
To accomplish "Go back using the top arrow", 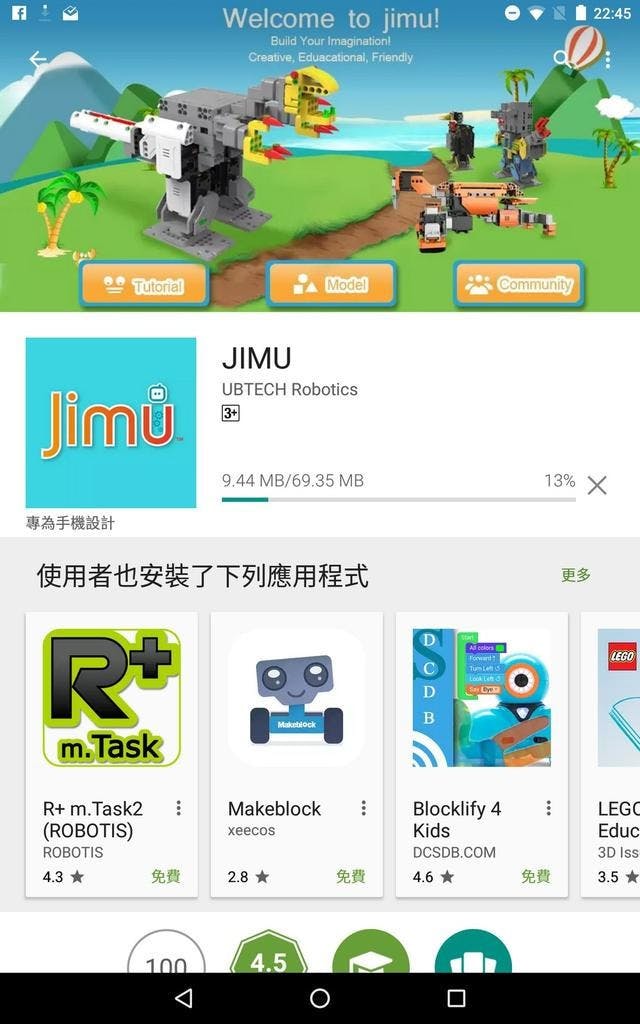I will click(x=38, y=59).
